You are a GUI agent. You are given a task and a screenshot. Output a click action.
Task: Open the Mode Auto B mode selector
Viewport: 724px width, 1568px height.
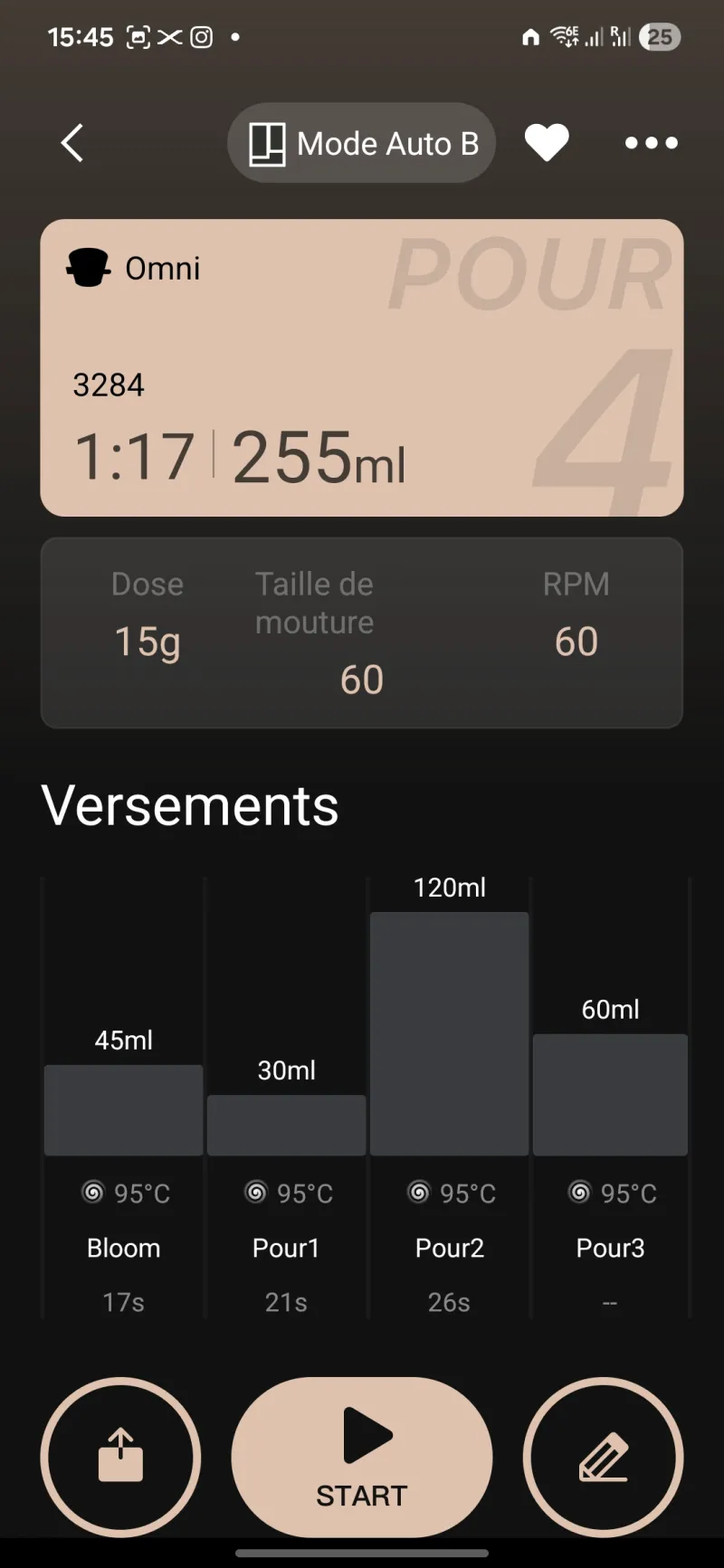361,143
